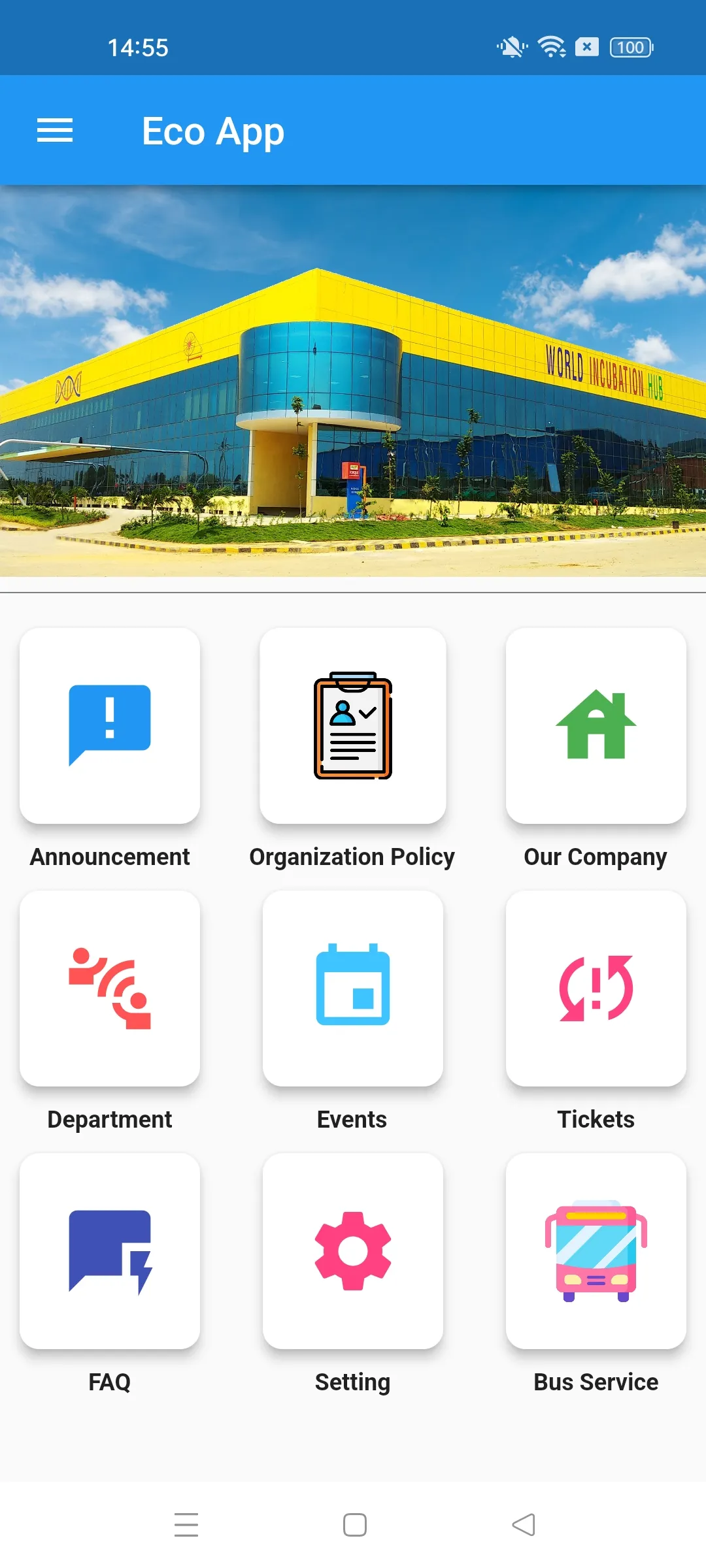Open Our Company page
The height and width of the screenshot is (1568, 706).
click(x=596, y=726)
